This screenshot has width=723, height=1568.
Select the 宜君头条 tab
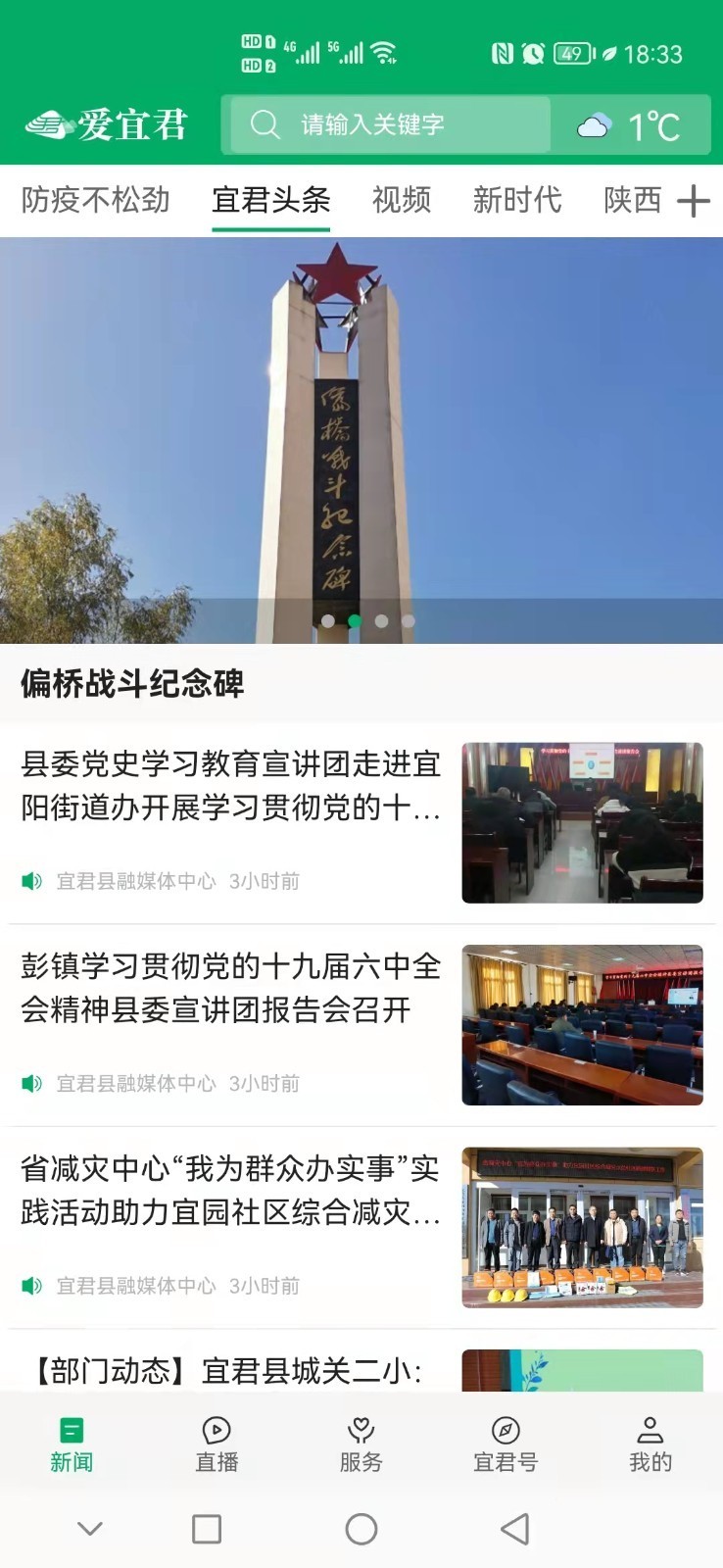[270, 200]
